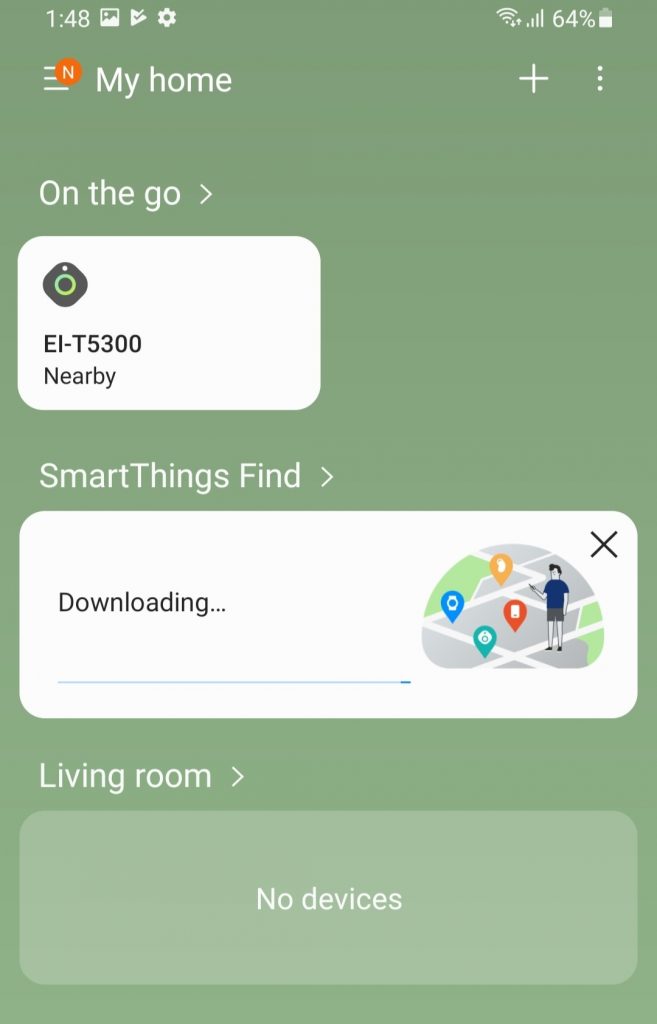Viewport: 657px width, 1024px height.
Task: Open the three-dot overflow menu
Action: (x=600, y=79)
